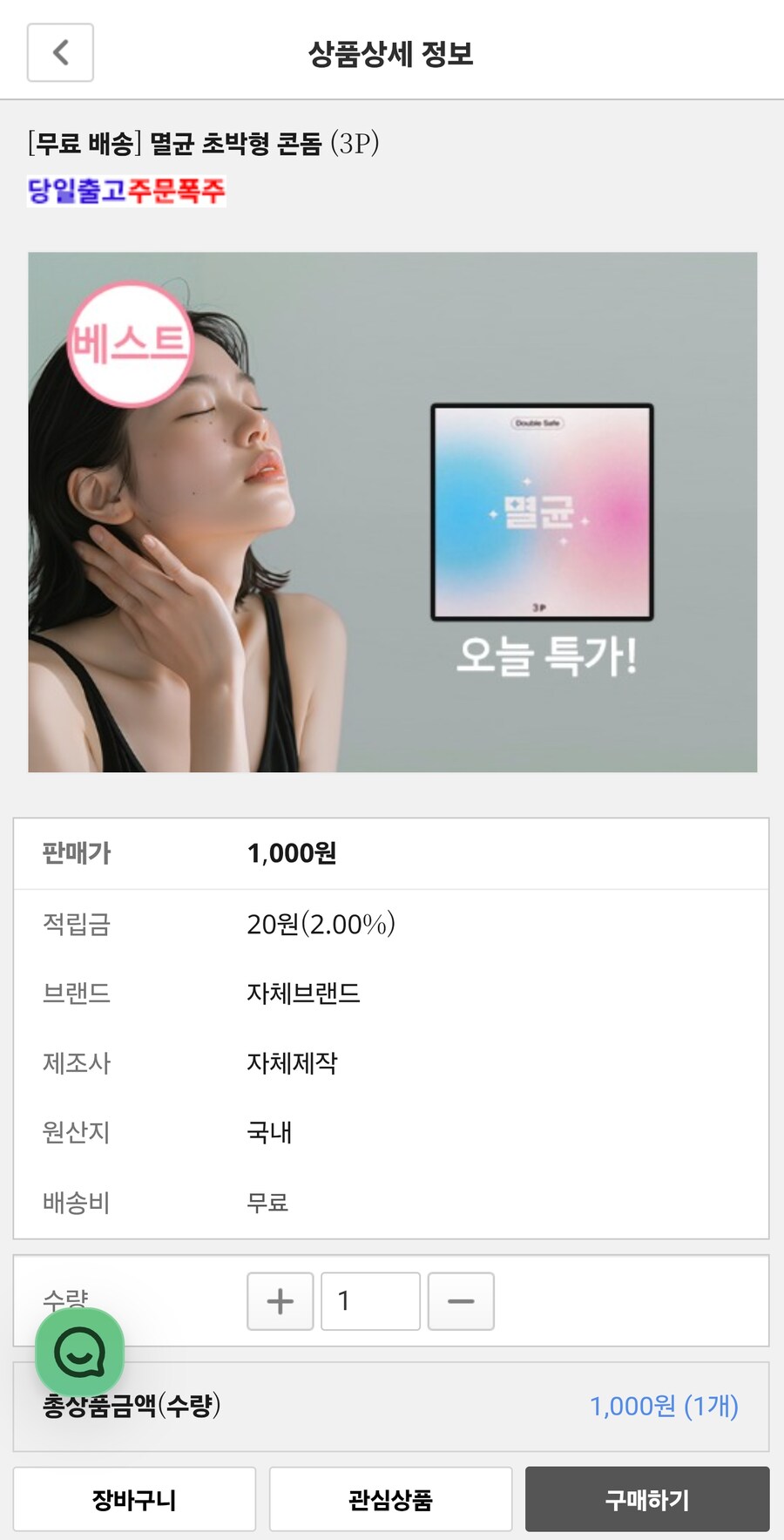
Task: Buy now with 구매하기 button
Action: pyautogui.click(x=647, y=1499)
